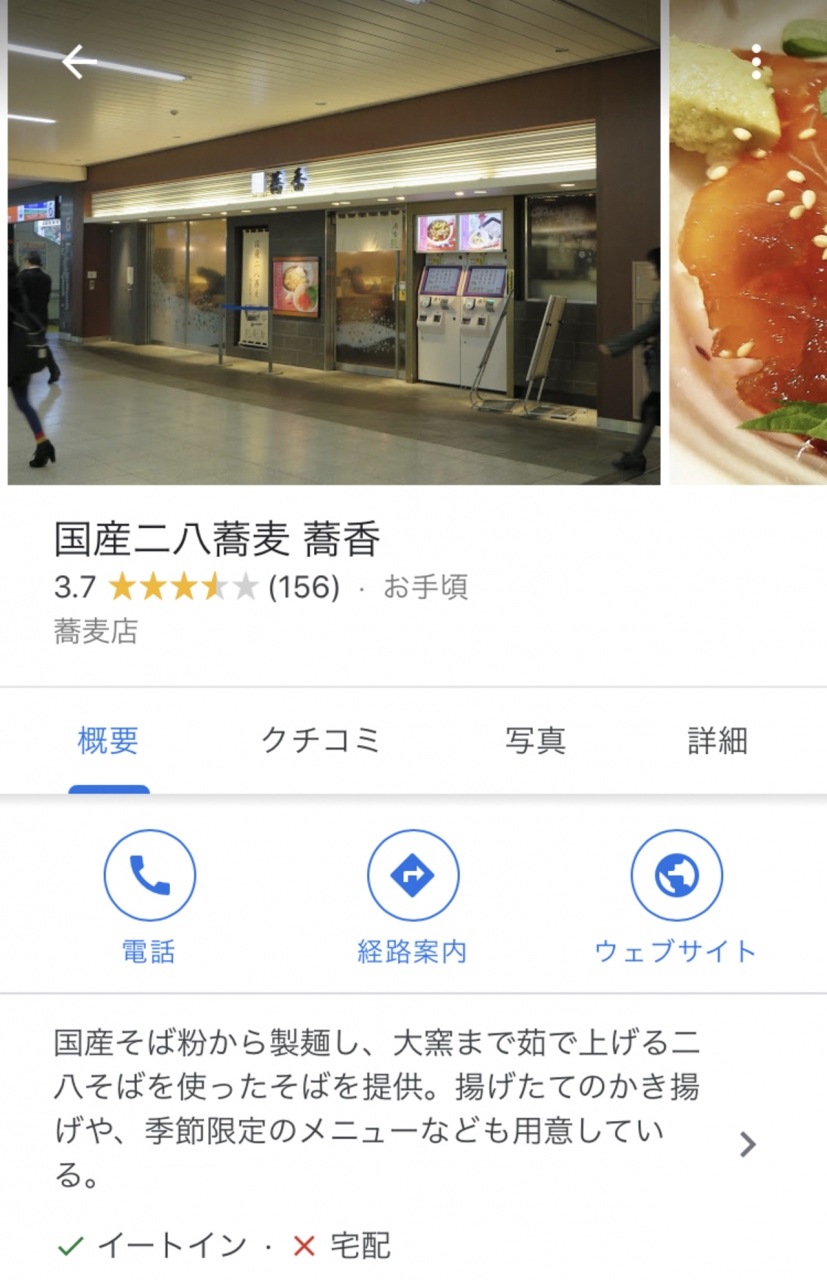Open the three-dot overflow menu
This screenshot has height=1280, width=827.
pos(756,62)
